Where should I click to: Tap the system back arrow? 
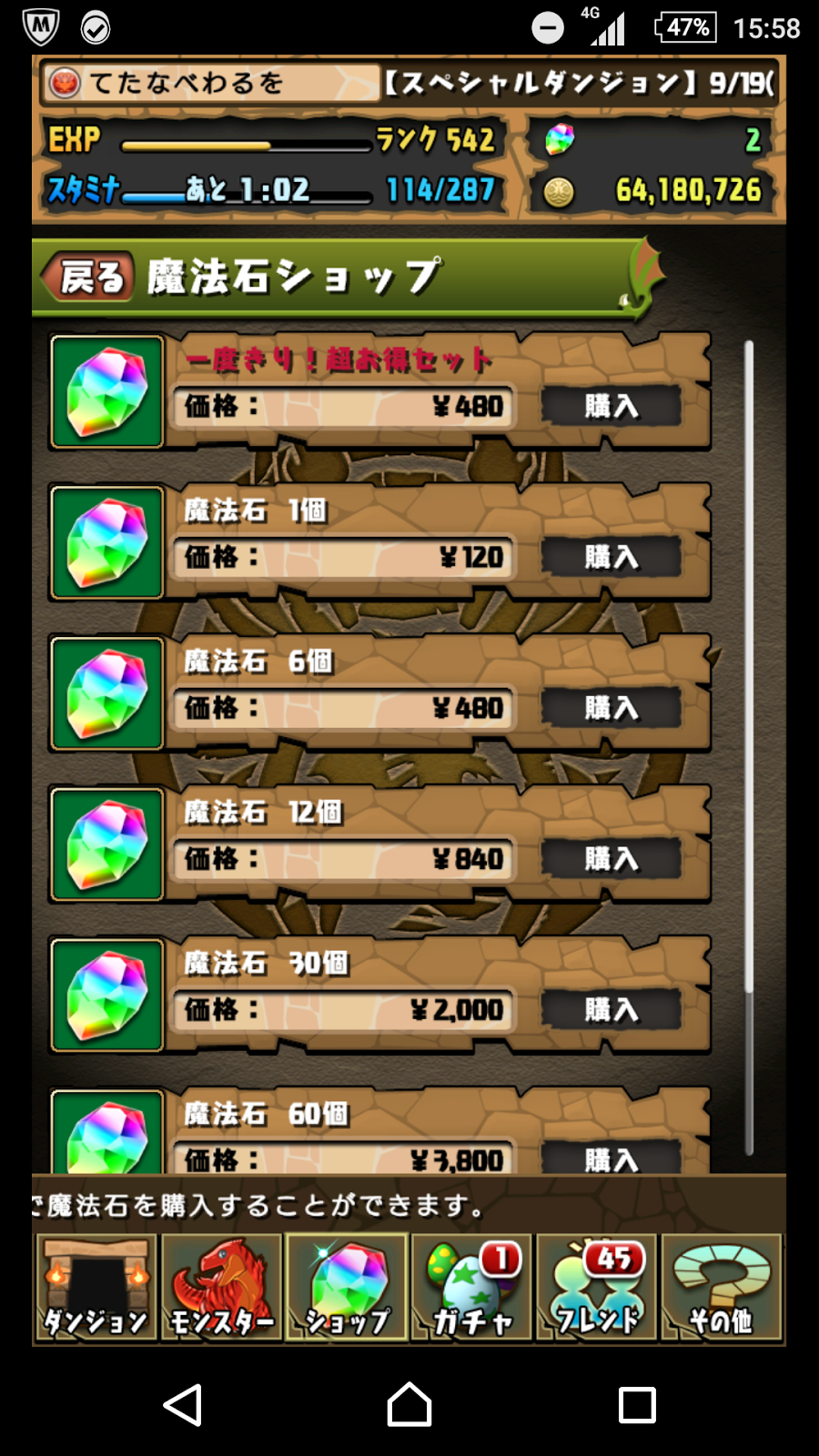(x=183, y=1405)
